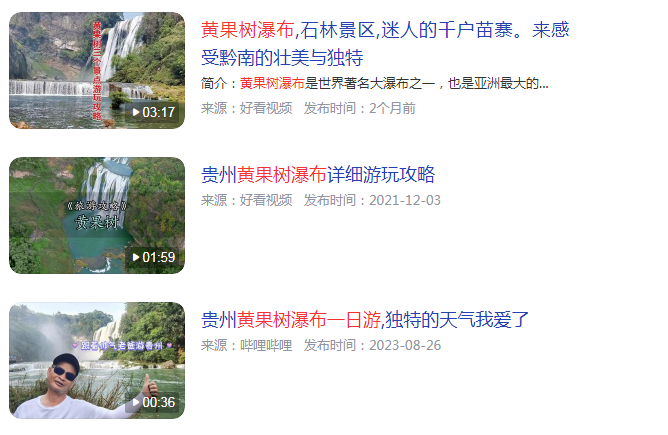Open the 03:17 waterfall video thumbnail
Screen dimensions: 668x435
coord(97,70)
